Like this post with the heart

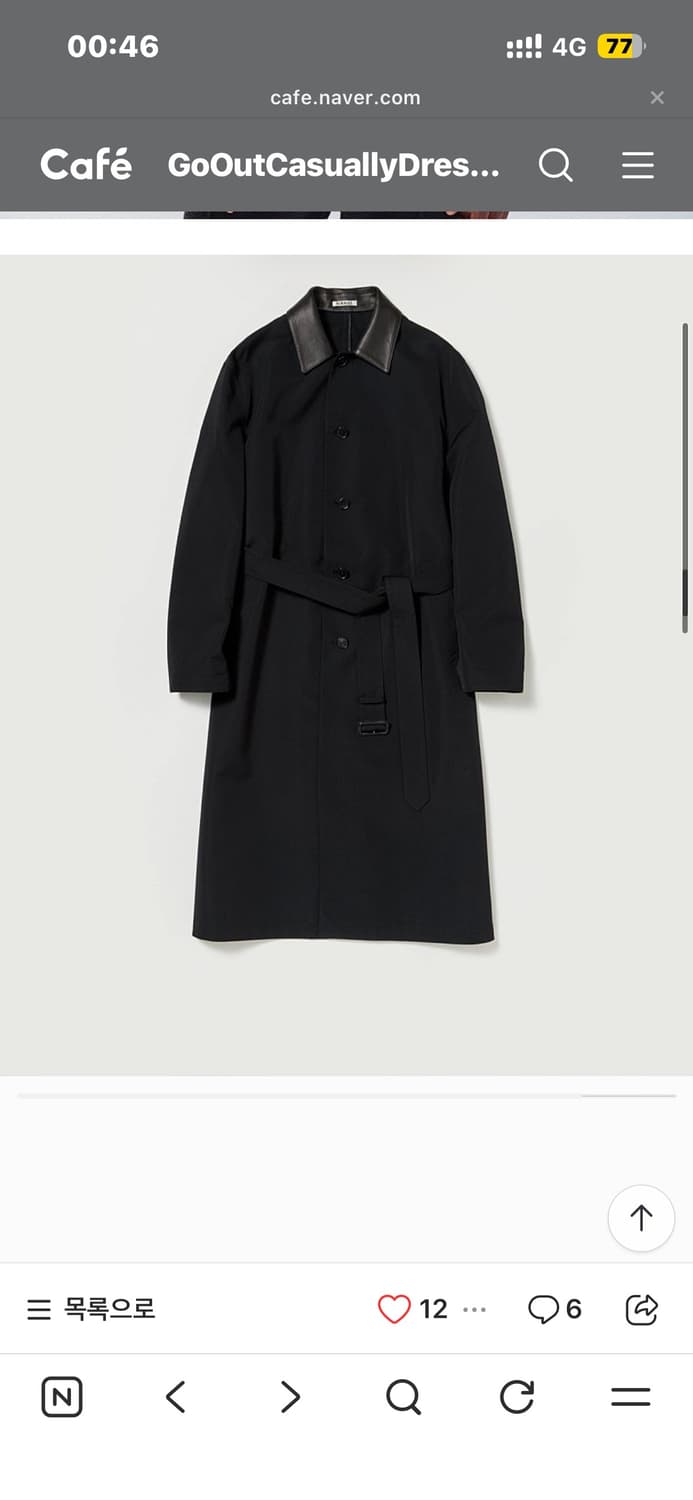tap(394, 1309)
